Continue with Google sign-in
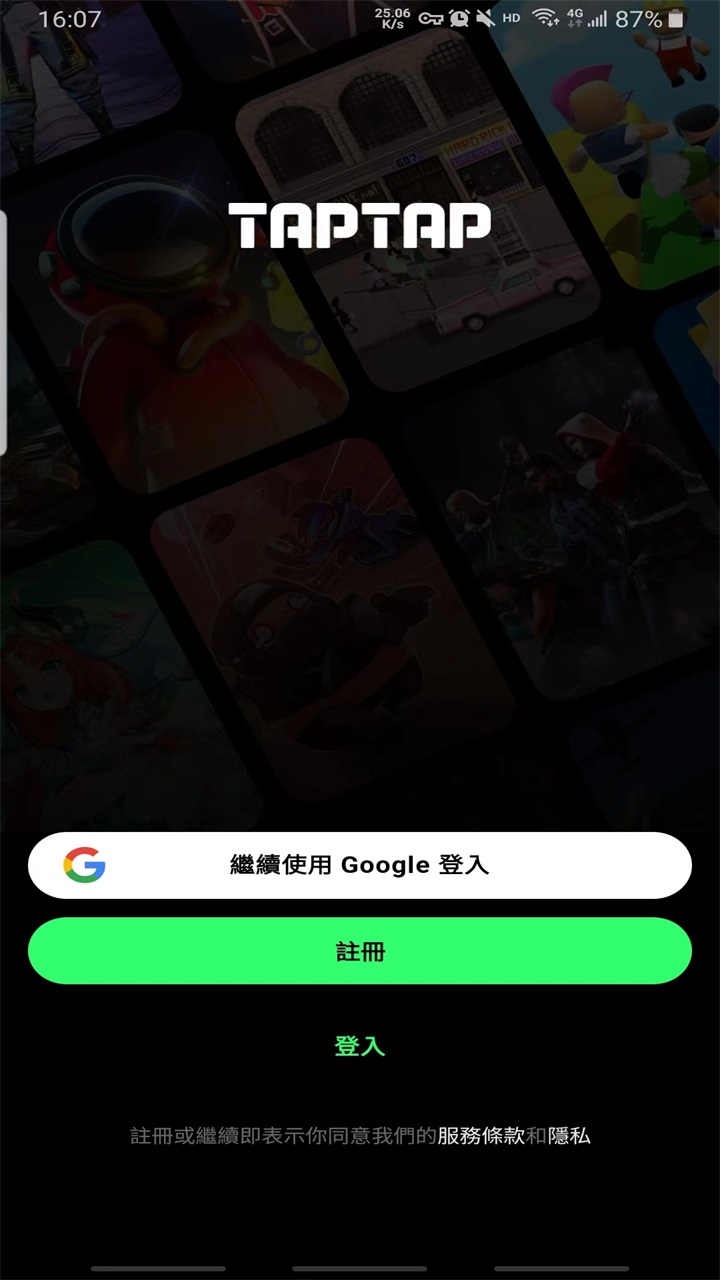The width and height of the screenshot is (720, 1280). tap(360, 865)
